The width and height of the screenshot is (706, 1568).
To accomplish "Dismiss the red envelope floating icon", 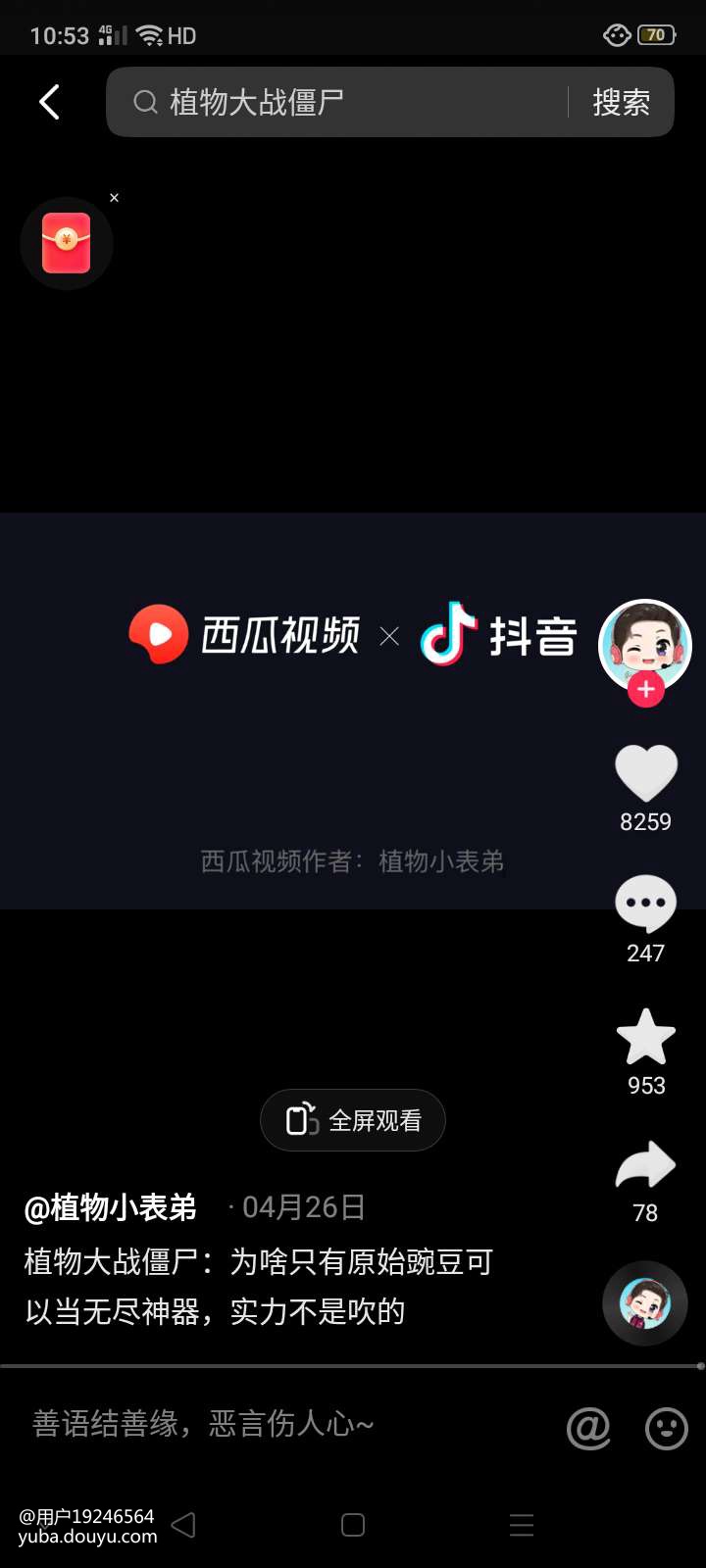I will (115, 198).
